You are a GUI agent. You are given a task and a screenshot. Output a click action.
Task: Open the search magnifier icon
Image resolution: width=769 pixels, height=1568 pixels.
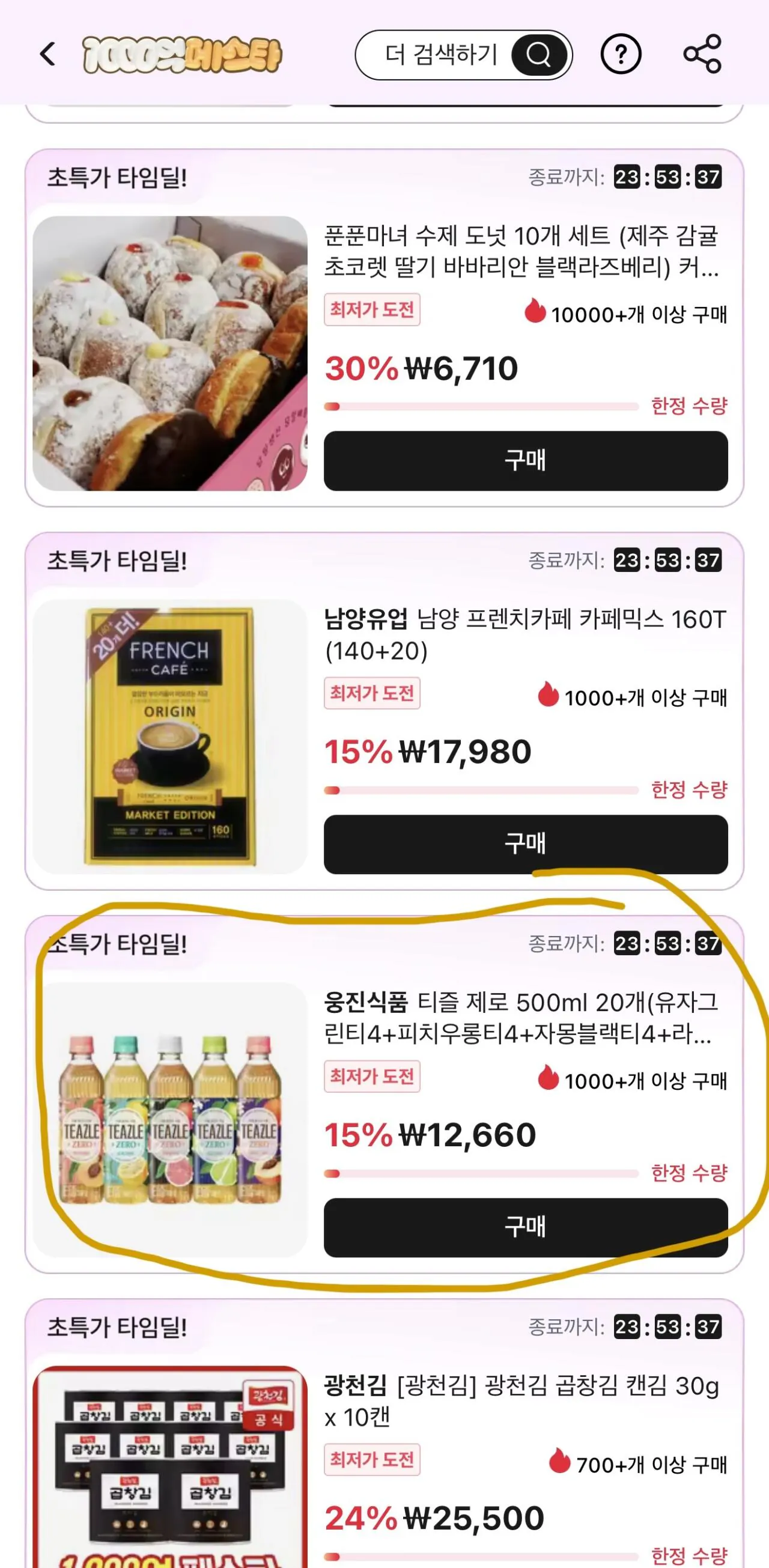(x=538, y=56)
